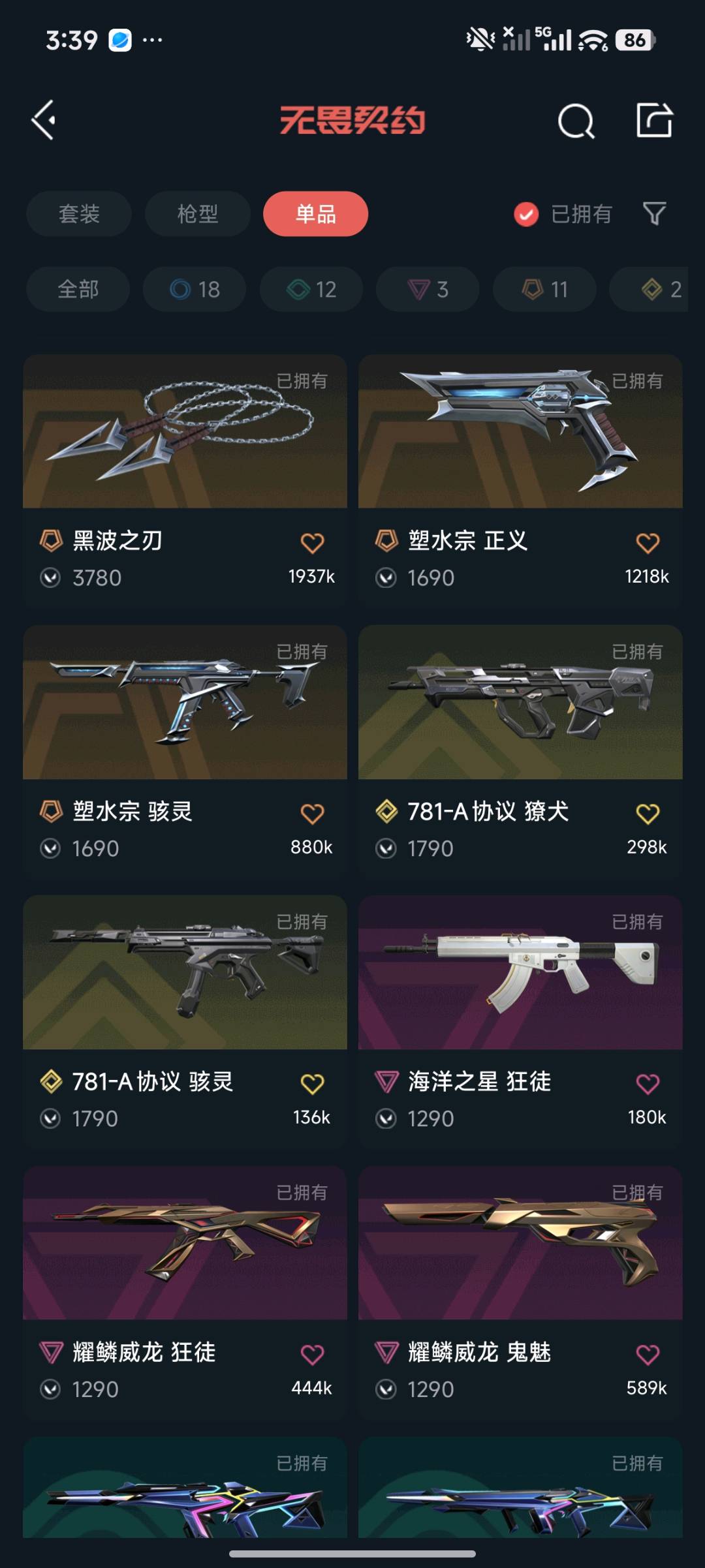Like the 781-A 协议 骇灵 skin

[x=312, y=1084]
